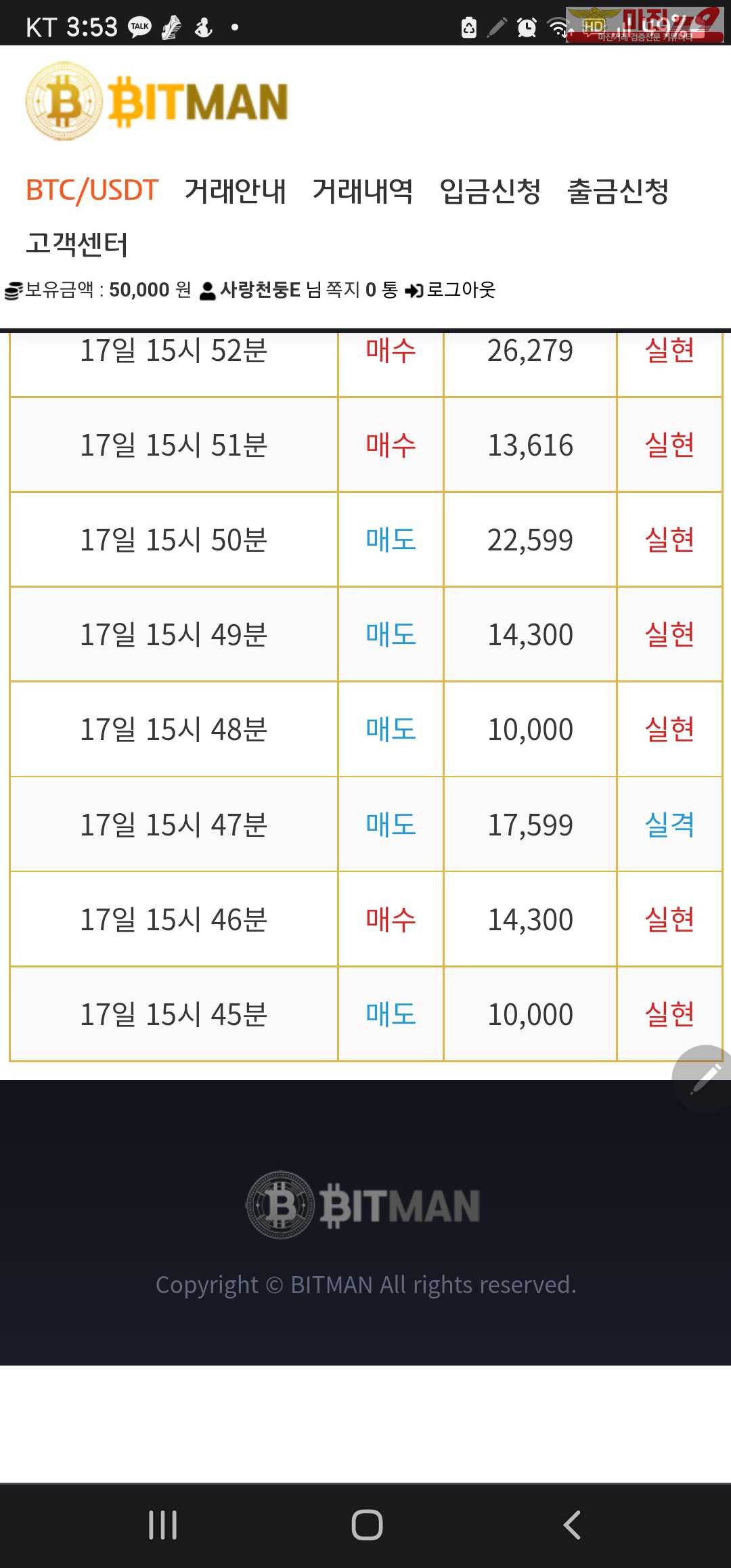Go back with system back button
Screen dimensions: 731x1568
coord(572,1525)
